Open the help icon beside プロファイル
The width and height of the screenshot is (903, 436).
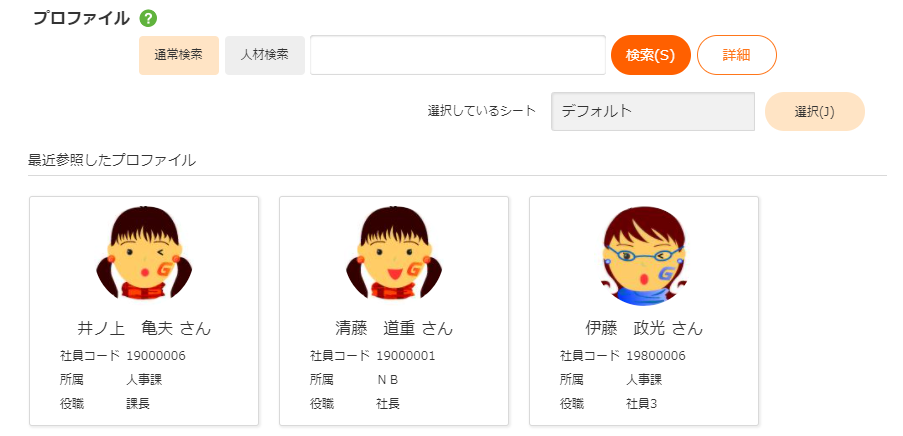148,18
